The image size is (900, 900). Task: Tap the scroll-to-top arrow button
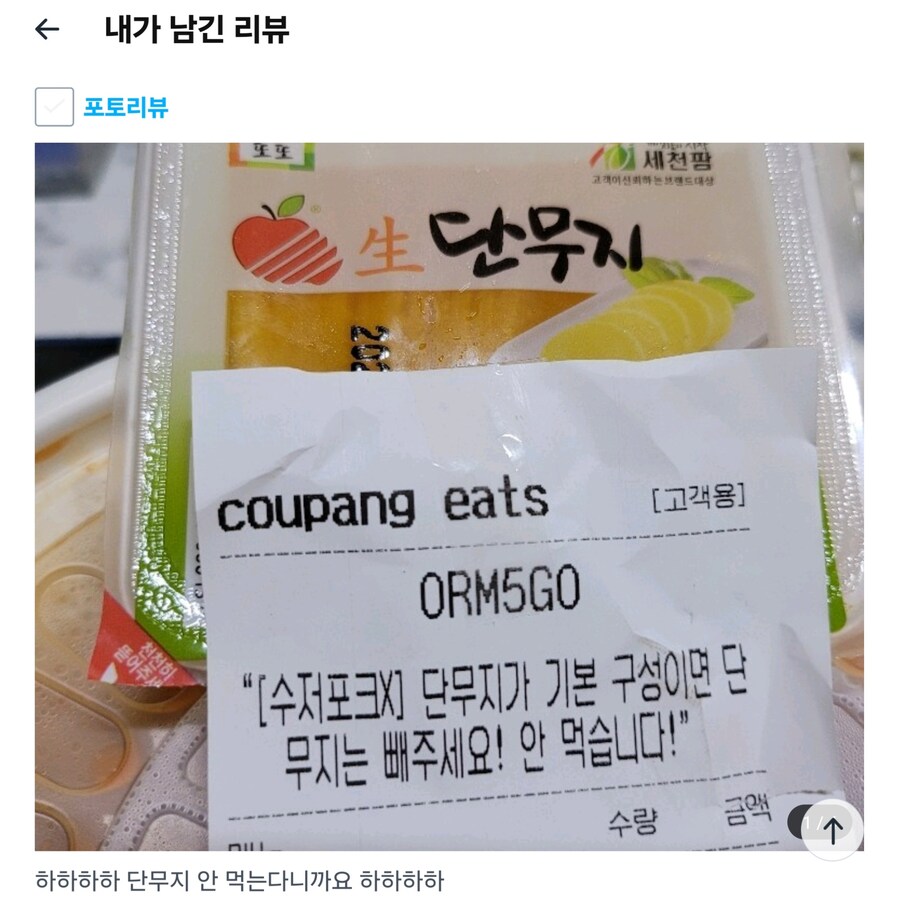832,829
